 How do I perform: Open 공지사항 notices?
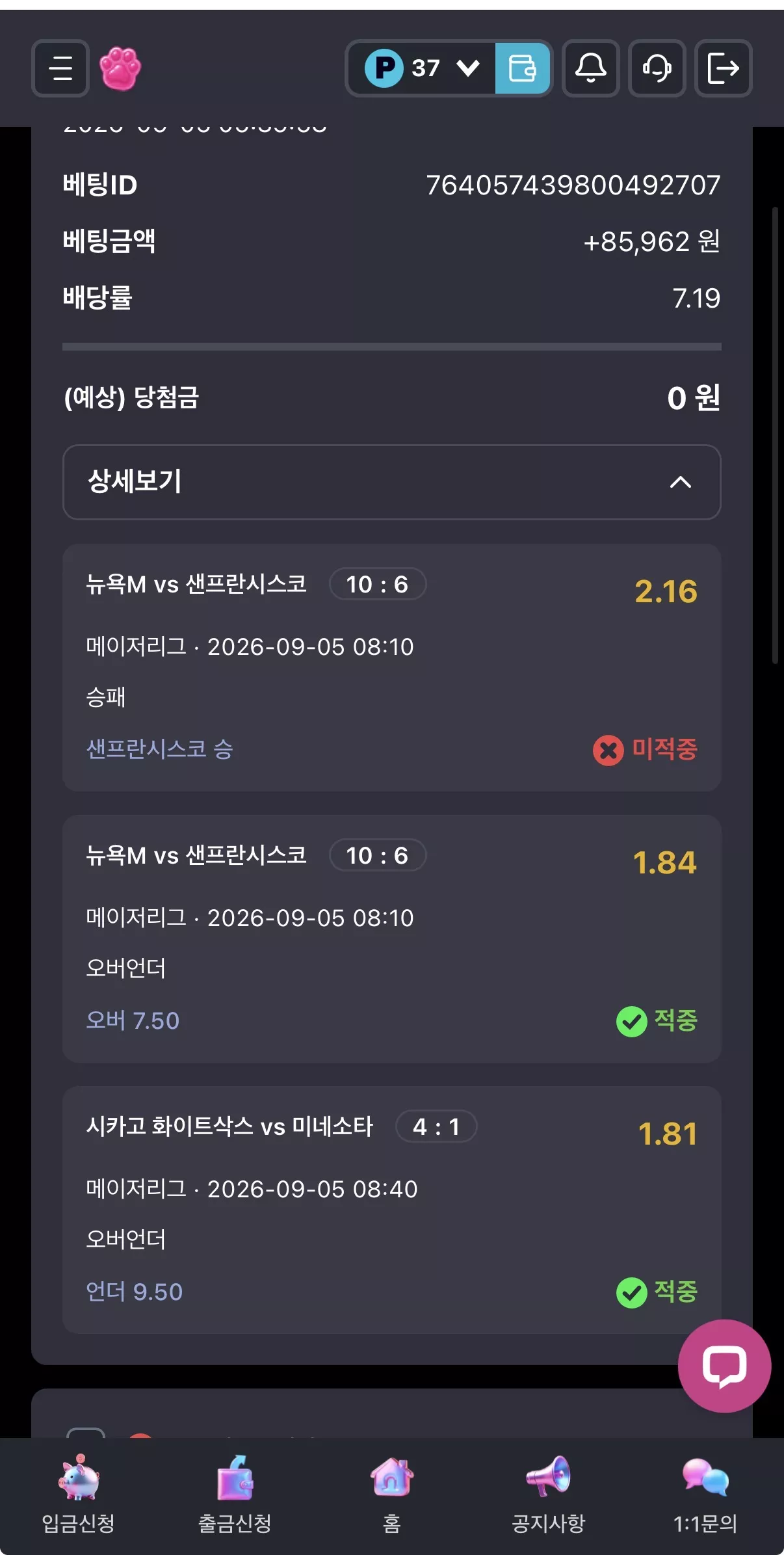tap(549, 1495)
